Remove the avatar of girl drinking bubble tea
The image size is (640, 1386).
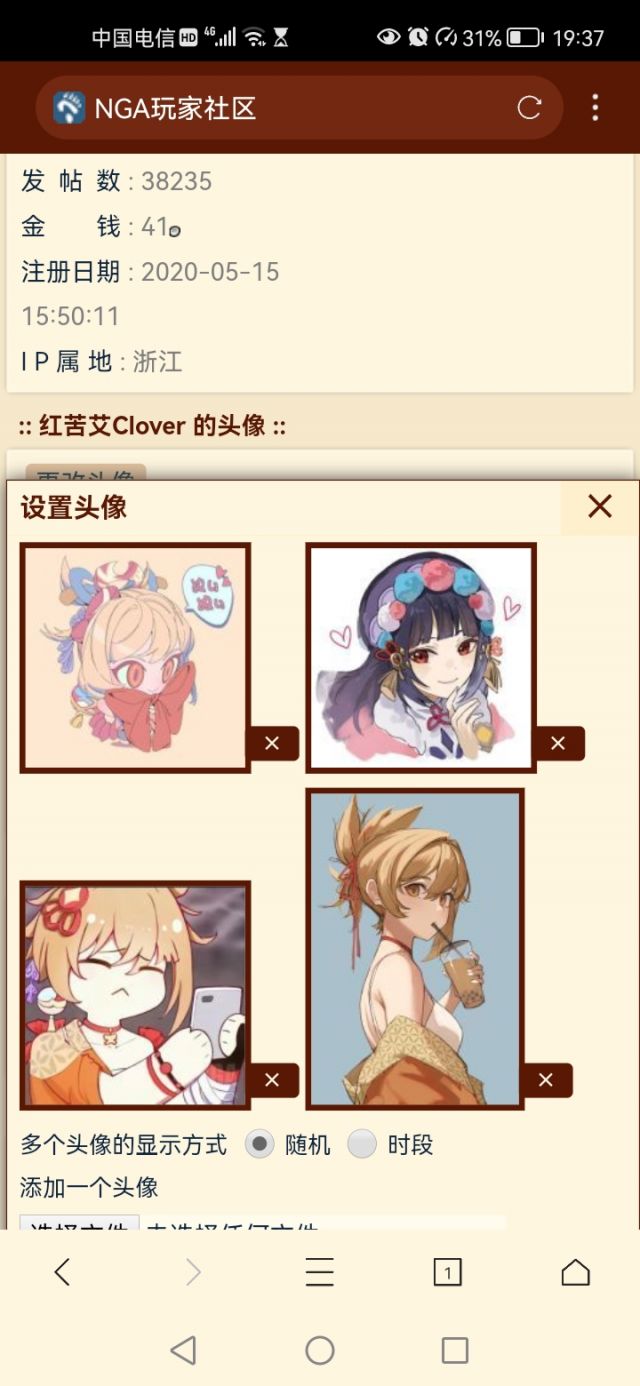pos(546,1080)
